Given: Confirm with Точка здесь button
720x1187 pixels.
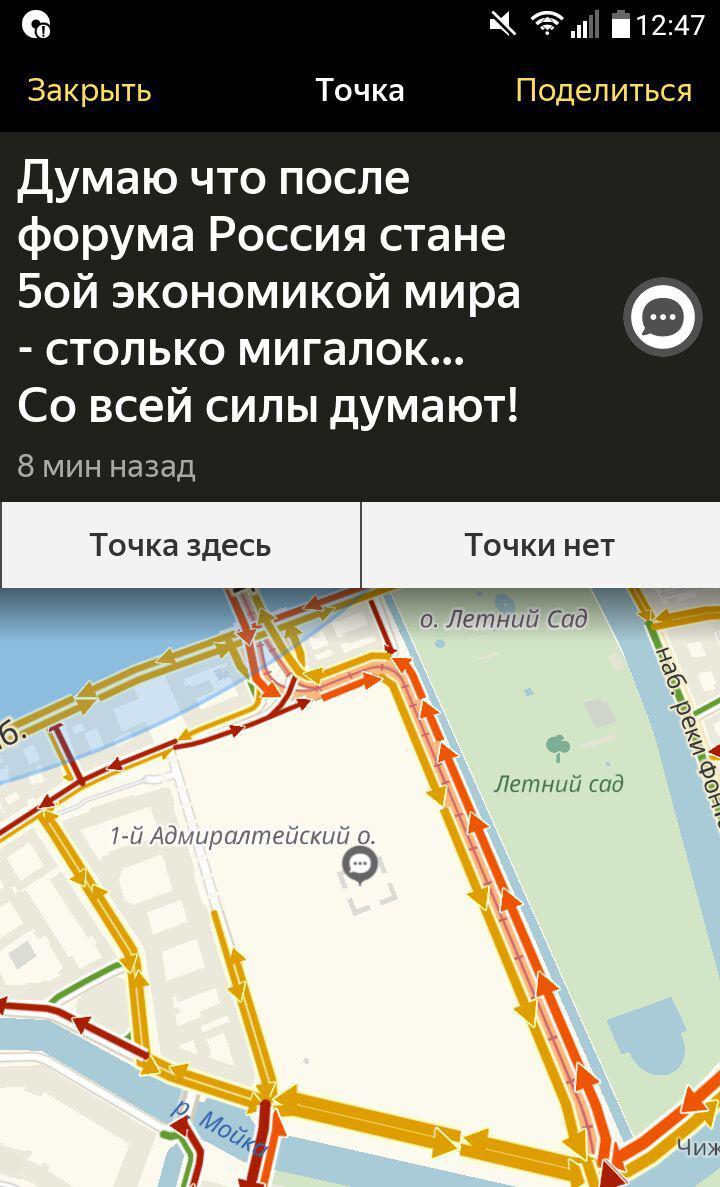Looking at the screenshot, I should pos(180,545).
